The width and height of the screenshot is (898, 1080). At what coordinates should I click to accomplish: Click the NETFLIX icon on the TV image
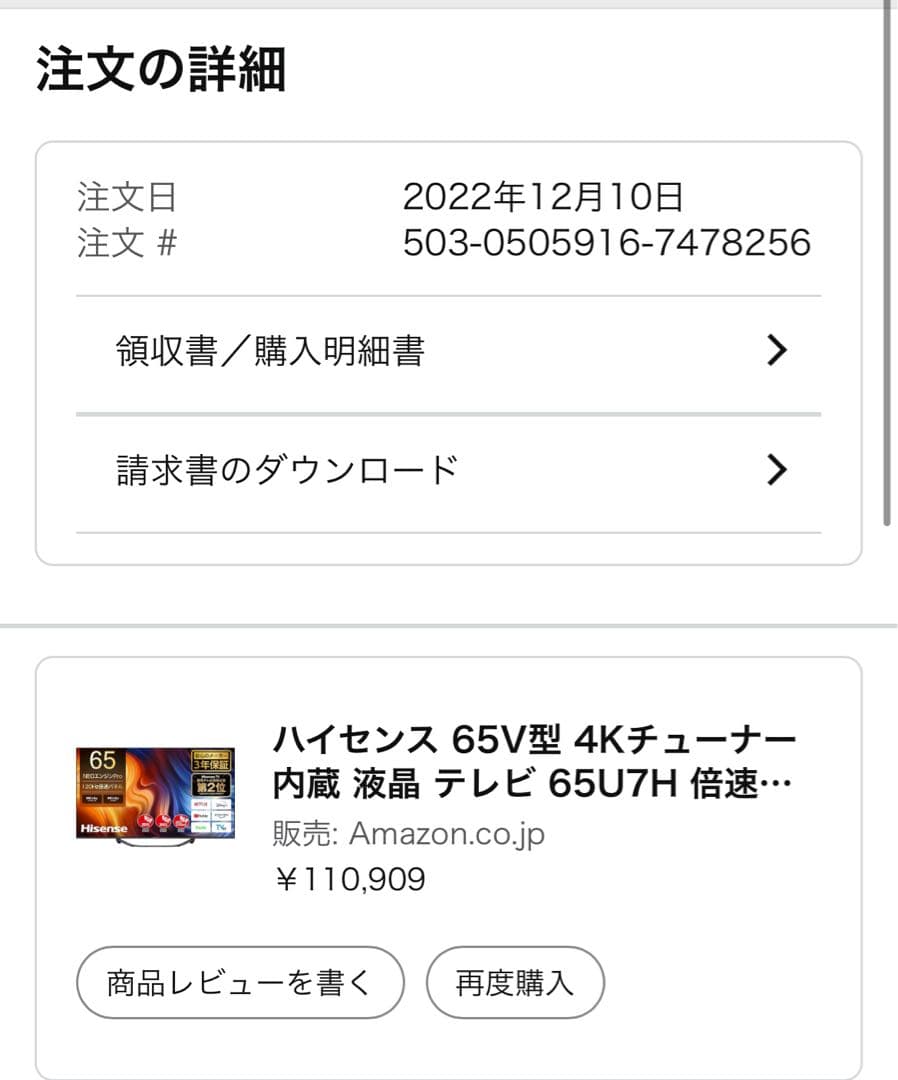(x=199, y=804)
